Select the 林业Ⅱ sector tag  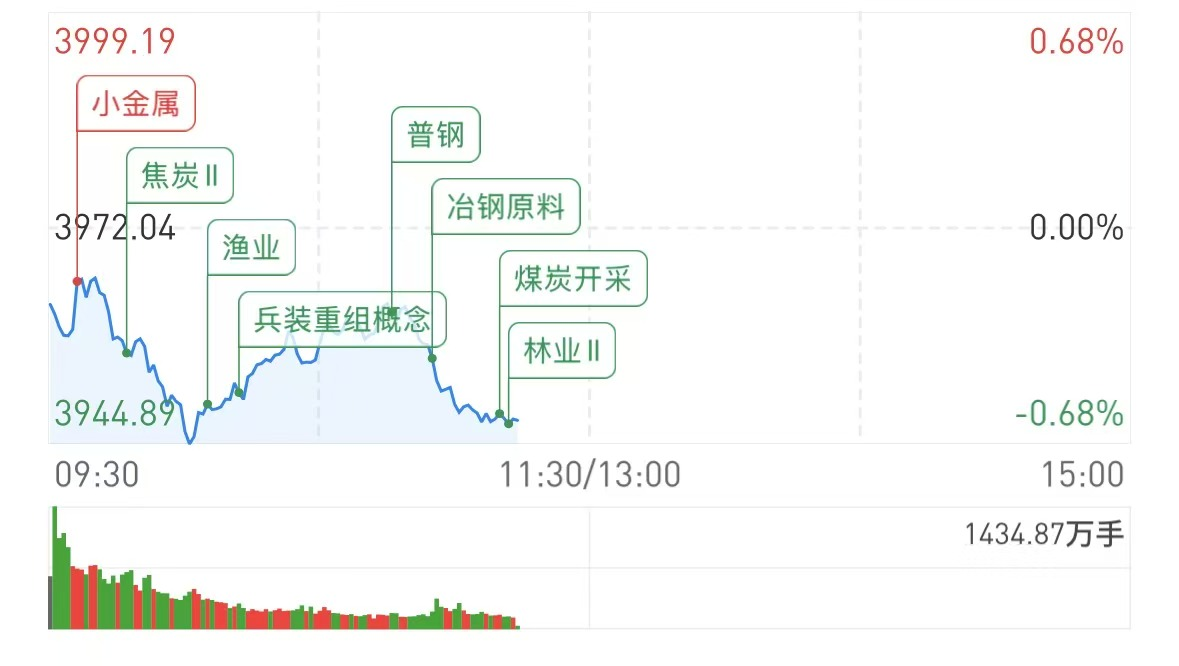click(x=562, y=351)
